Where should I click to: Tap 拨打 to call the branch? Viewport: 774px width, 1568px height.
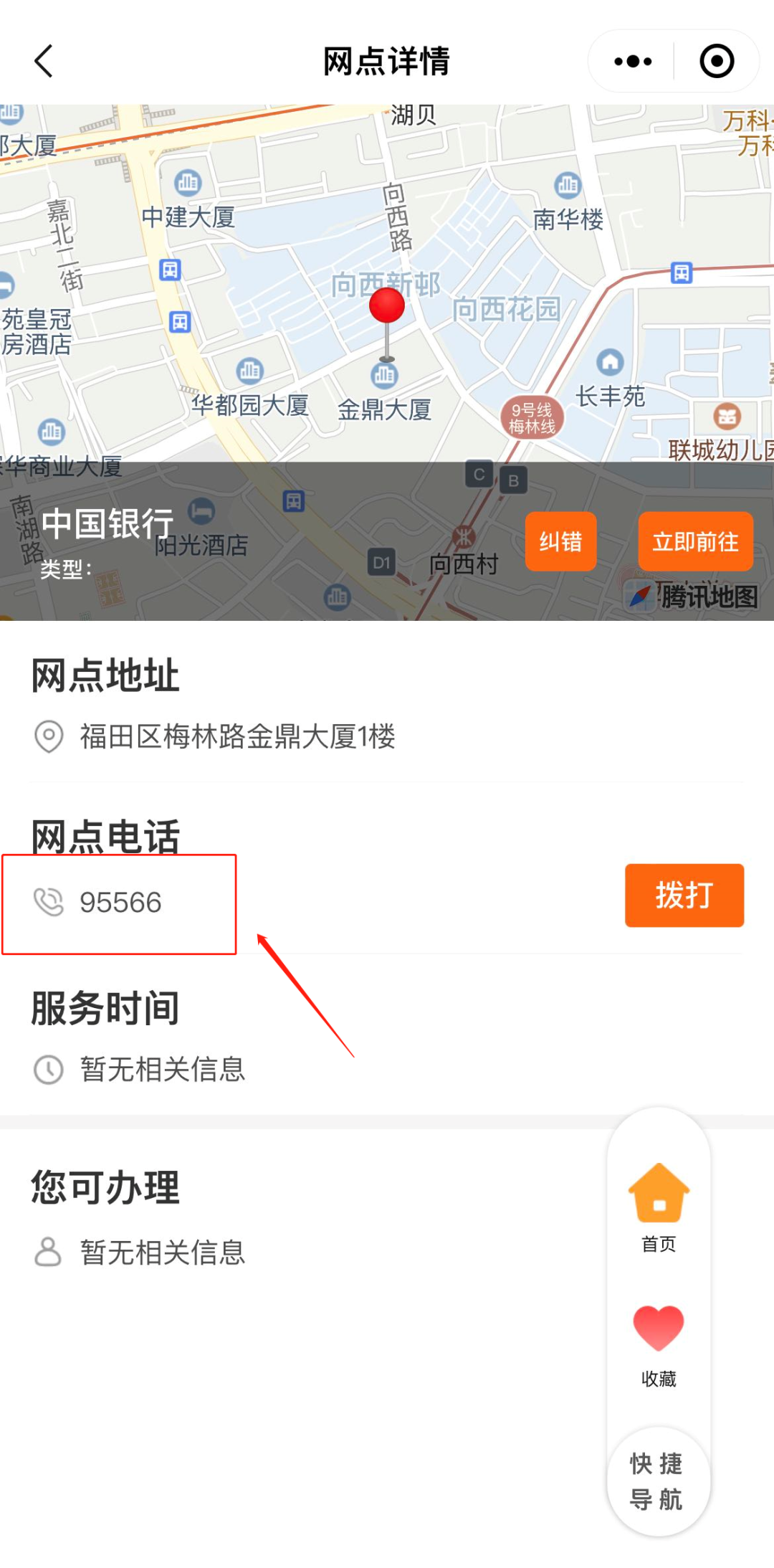click(x=684, y=895)
